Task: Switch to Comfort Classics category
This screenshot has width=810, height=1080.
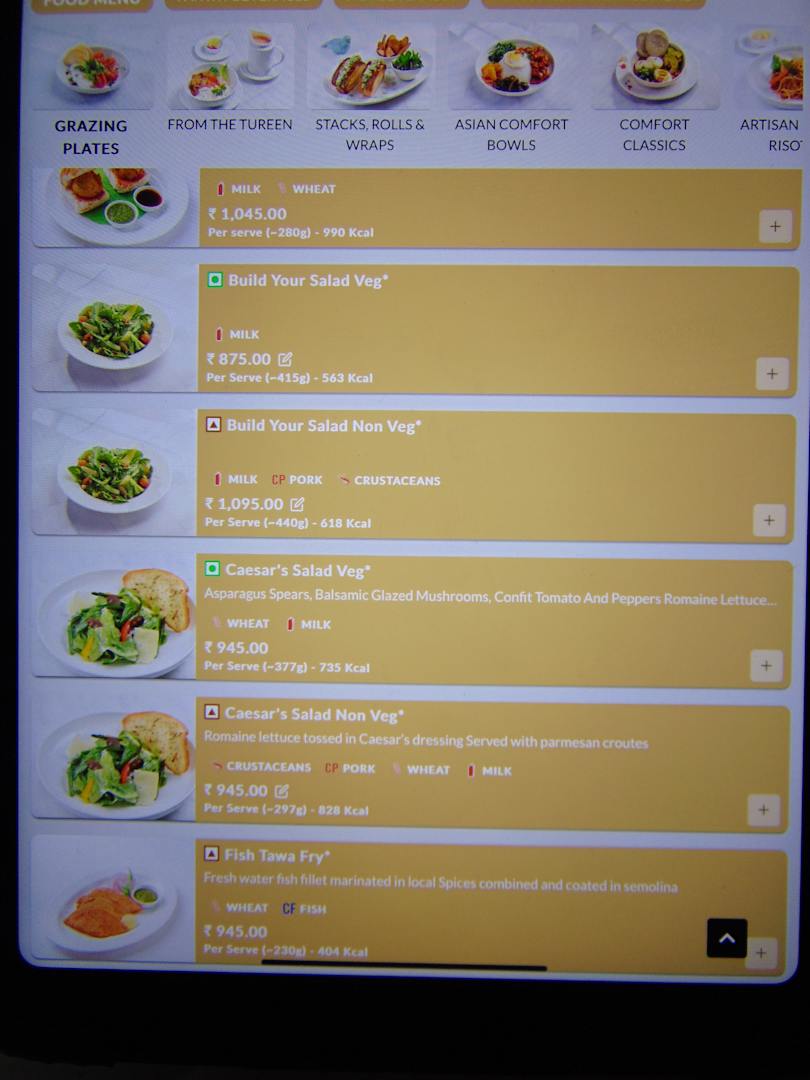Action: click(x=654, y=90)
